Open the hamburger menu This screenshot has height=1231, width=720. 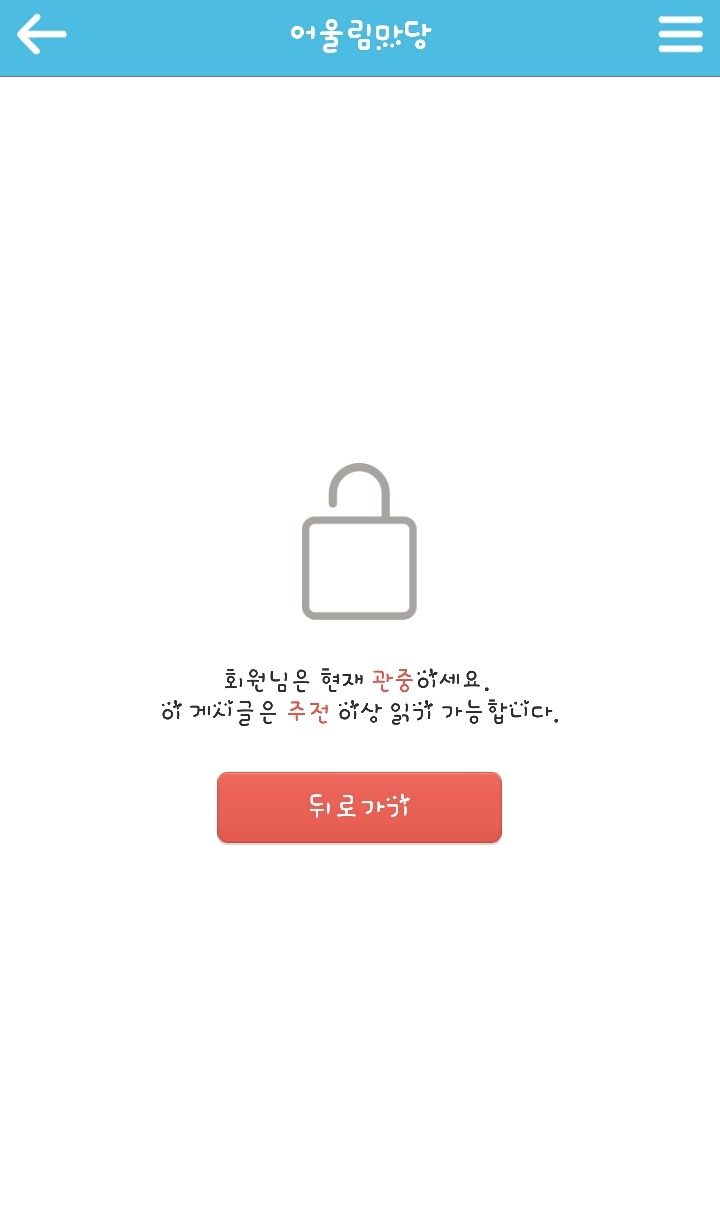point(680,36)
